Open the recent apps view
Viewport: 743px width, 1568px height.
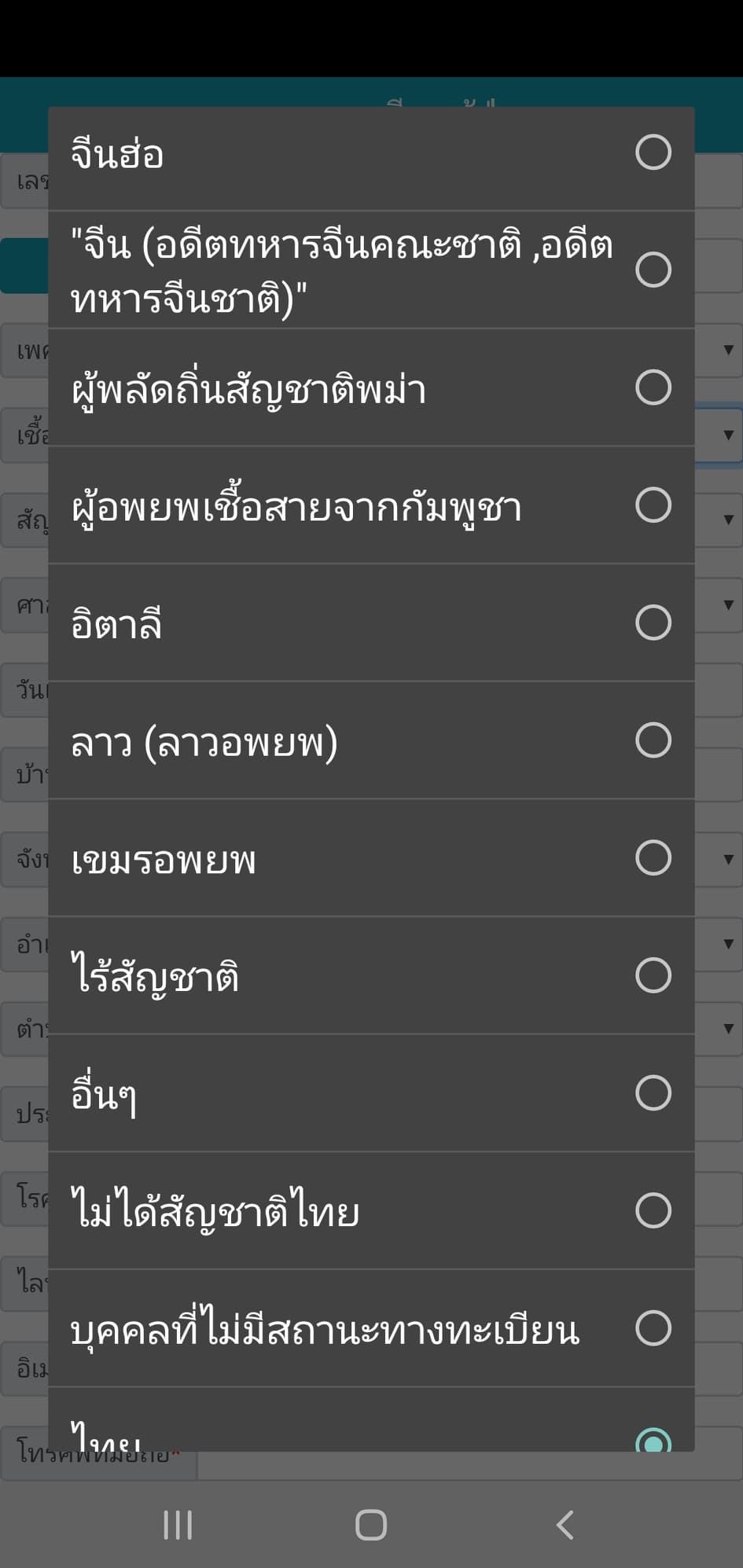pos(178,1525)
